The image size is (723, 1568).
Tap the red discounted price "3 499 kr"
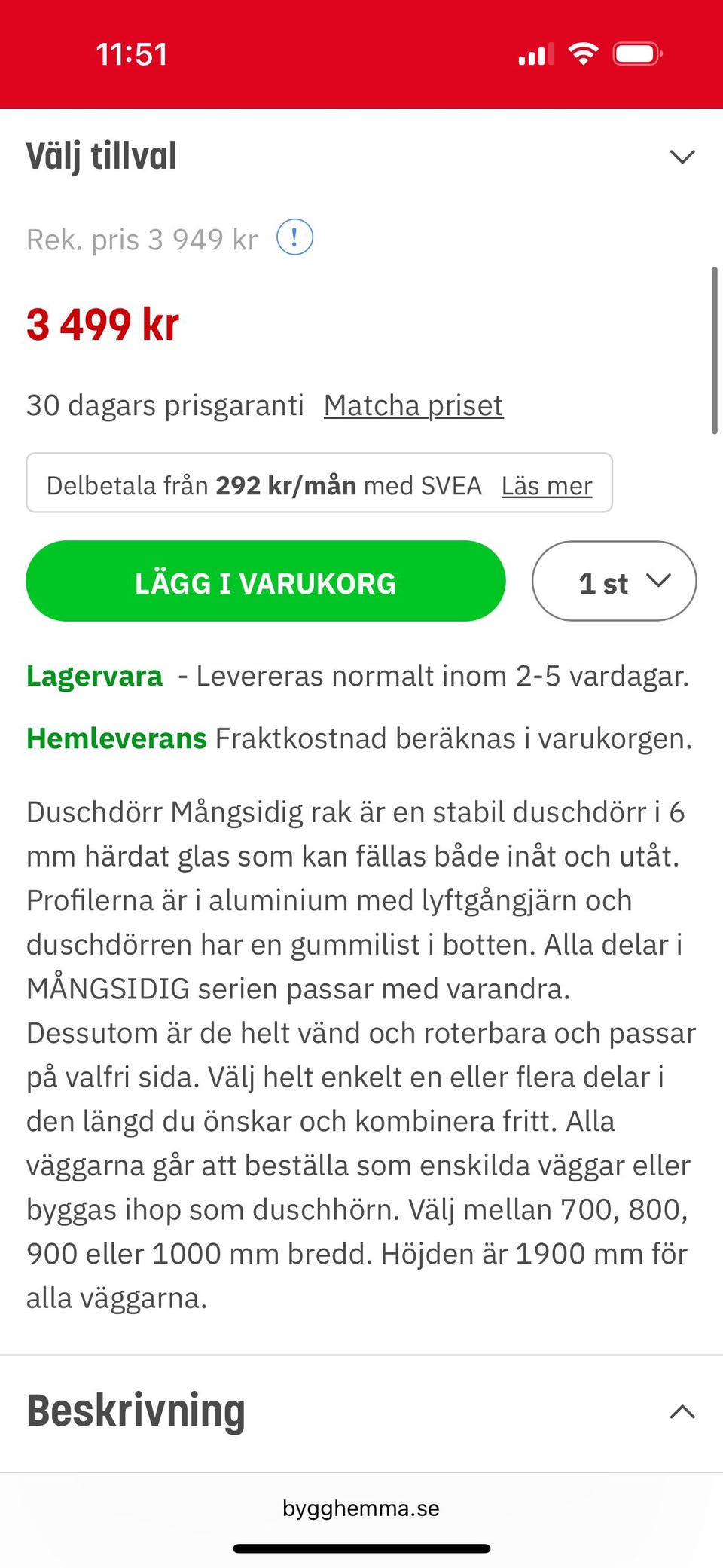[x=101, y=325]
